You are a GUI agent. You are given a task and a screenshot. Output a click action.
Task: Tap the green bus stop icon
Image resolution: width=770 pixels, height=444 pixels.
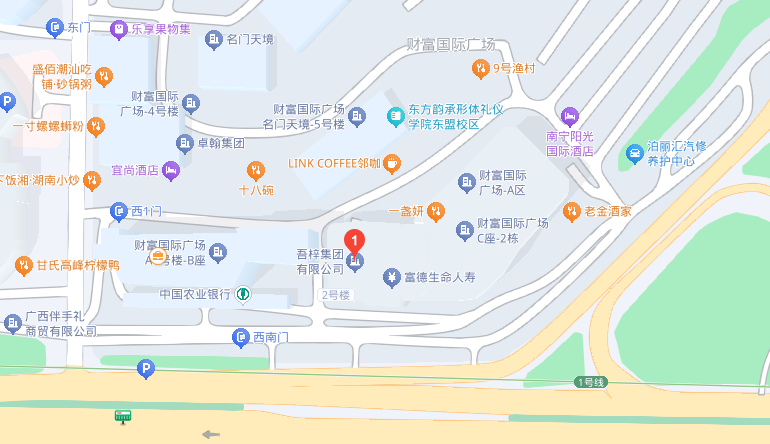123,416
